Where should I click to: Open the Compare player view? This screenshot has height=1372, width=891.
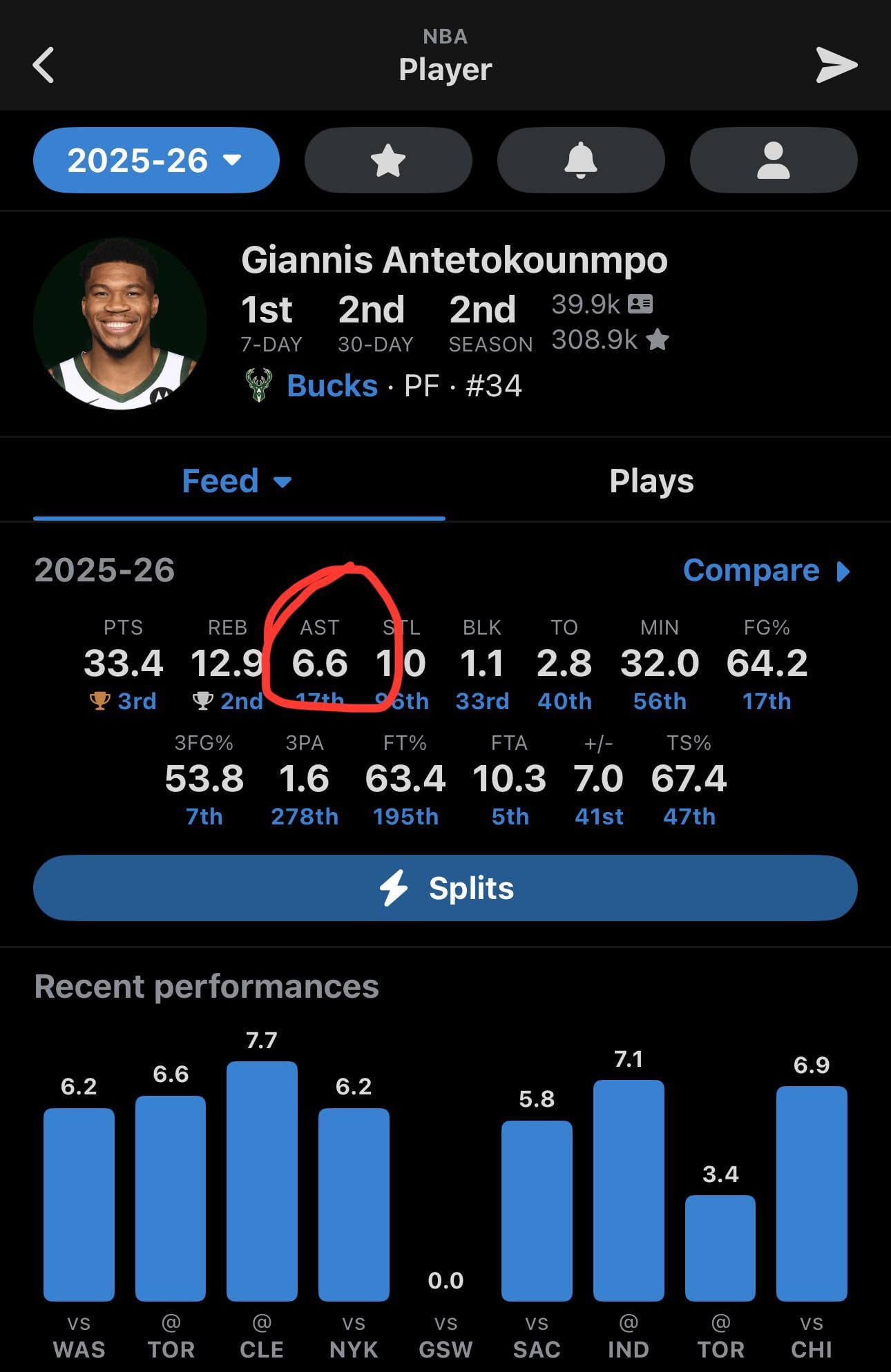[x=765, y=570]
